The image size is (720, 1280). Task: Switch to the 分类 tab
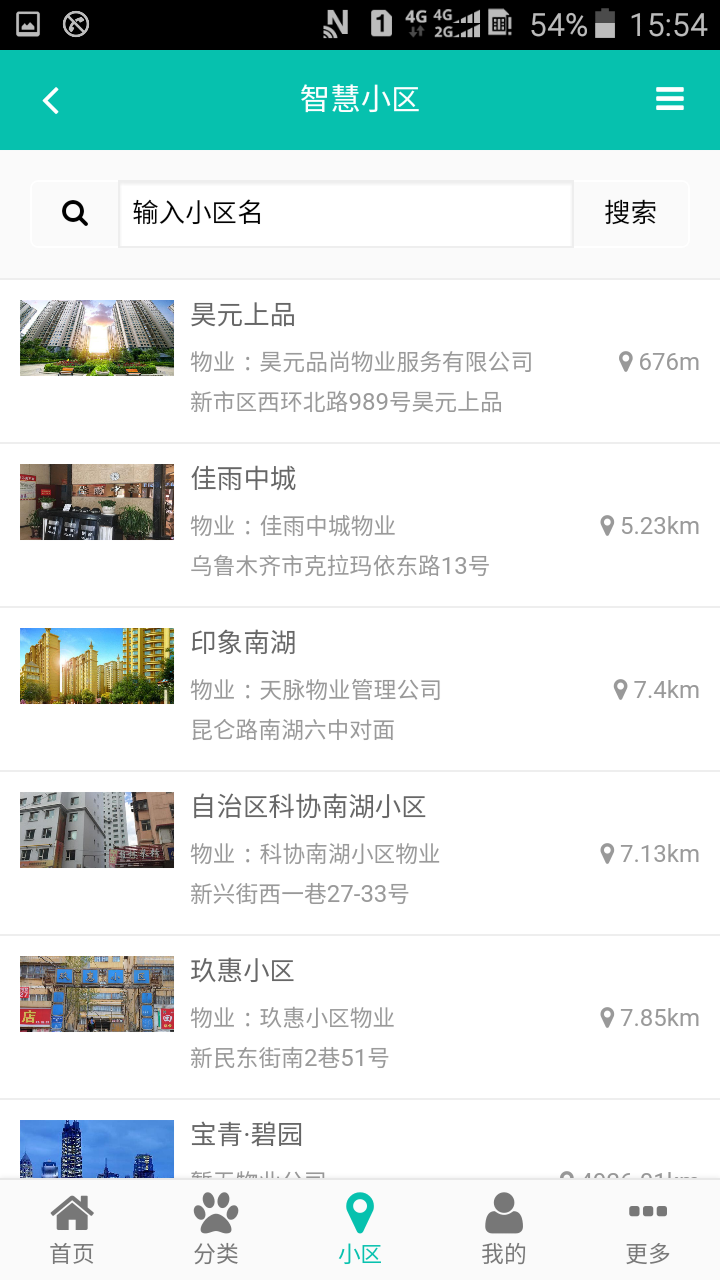coord(216,1230)
